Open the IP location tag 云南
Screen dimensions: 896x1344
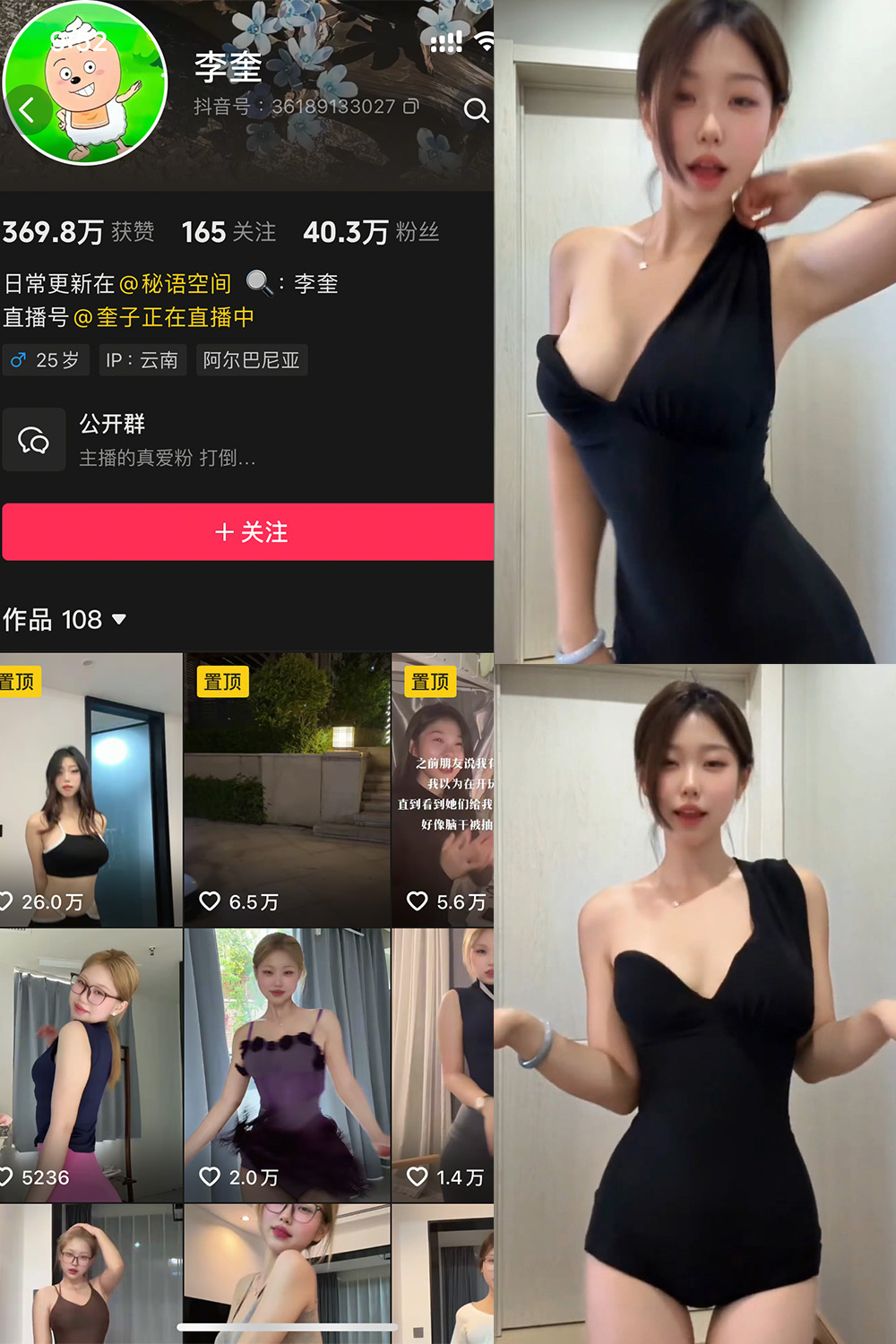[x=142, y=360]
